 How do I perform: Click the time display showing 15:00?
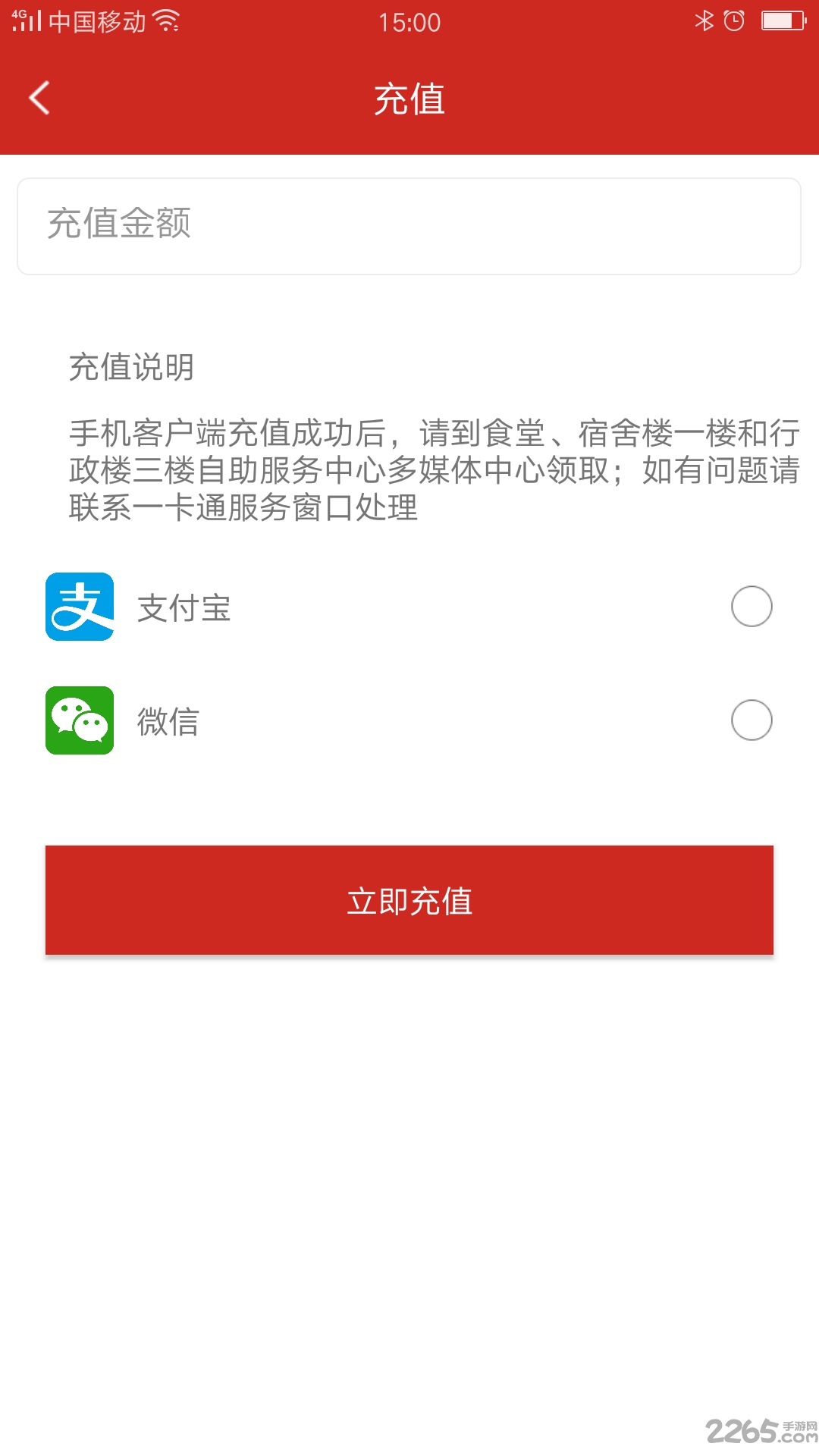[409, 22]
